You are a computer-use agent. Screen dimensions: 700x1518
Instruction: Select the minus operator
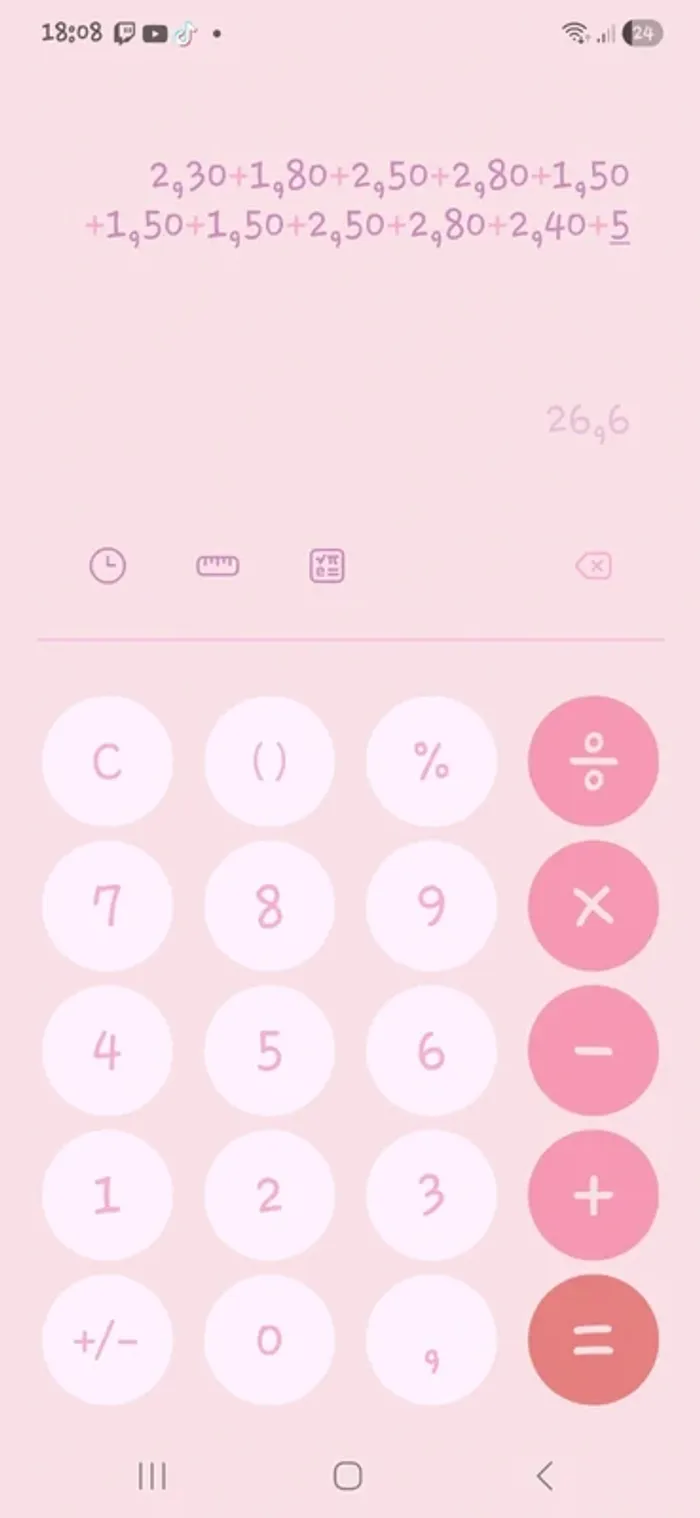593,1050
